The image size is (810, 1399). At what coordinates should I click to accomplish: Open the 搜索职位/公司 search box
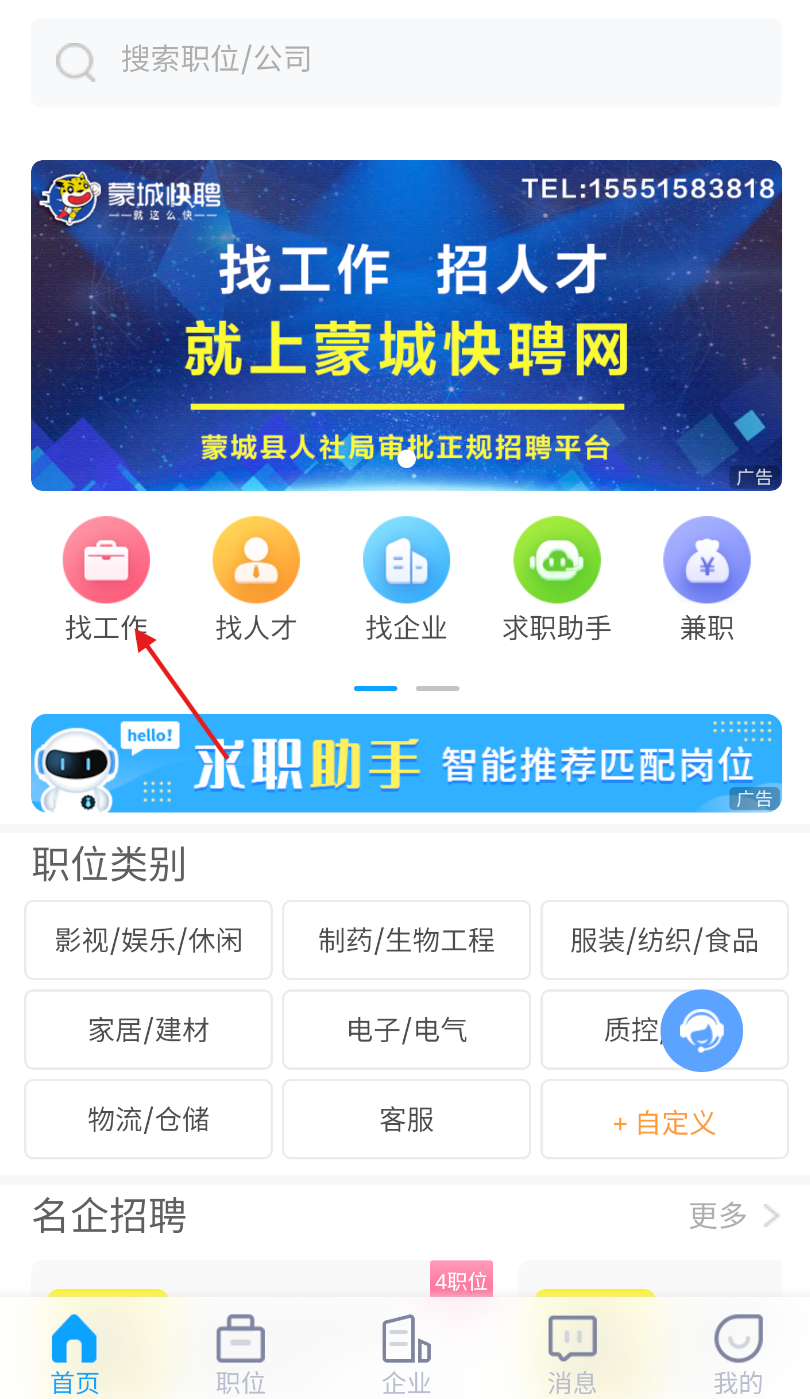coord(405,61)
